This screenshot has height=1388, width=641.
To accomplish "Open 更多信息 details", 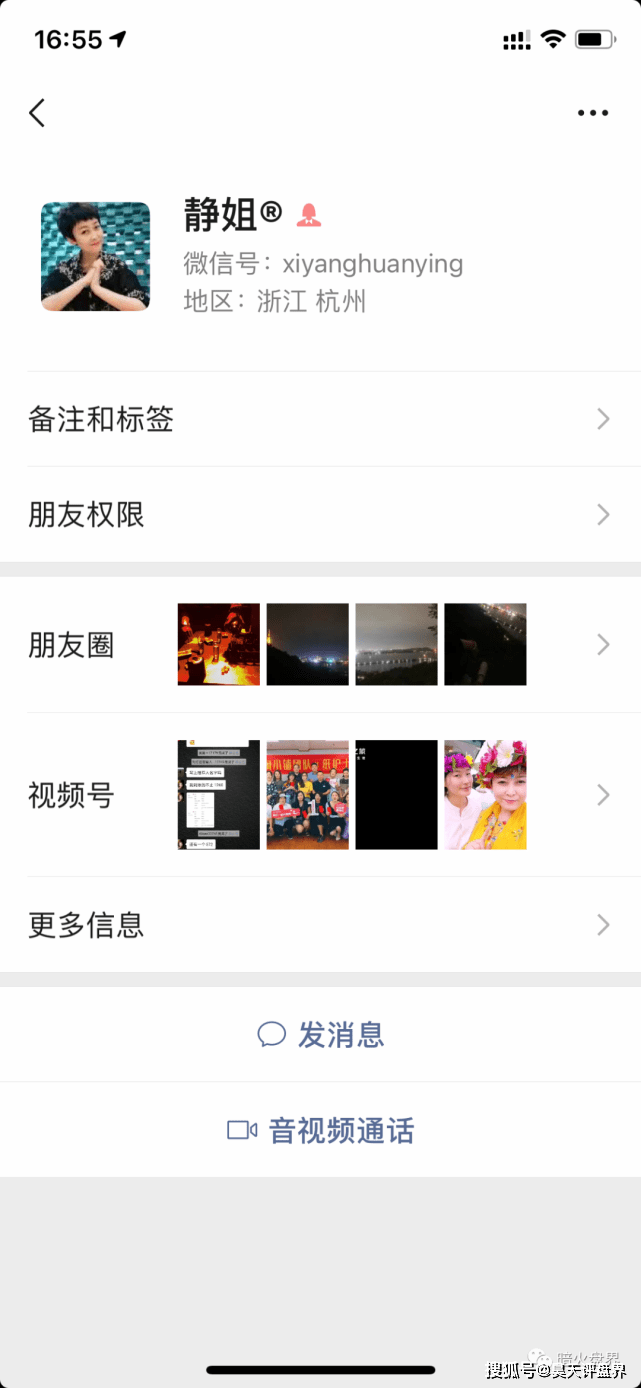I will (320, 925).
